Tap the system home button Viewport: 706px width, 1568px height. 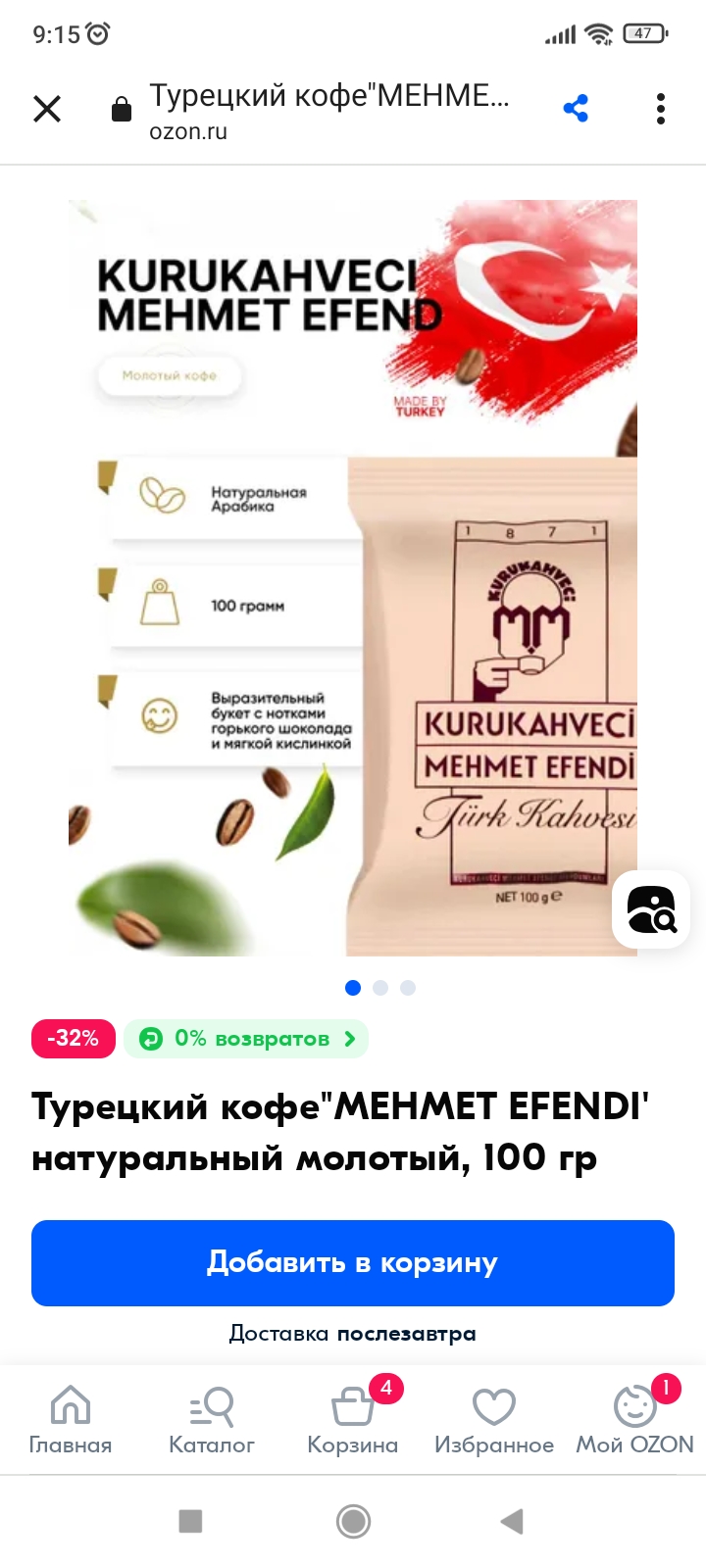pyautogui.click(x=353, y=1521)
